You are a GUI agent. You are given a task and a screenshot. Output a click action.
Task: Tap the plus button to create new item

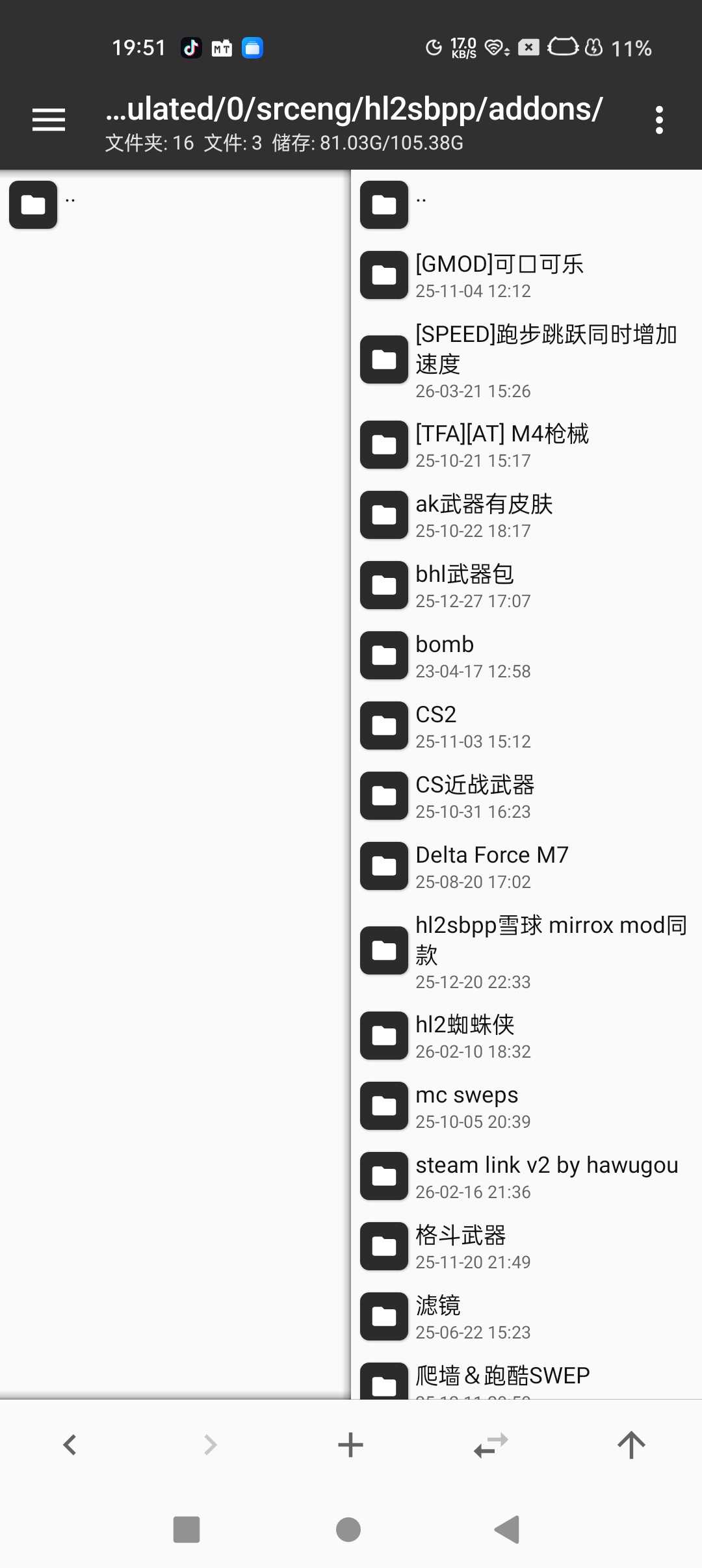(x=350, y=1445)
